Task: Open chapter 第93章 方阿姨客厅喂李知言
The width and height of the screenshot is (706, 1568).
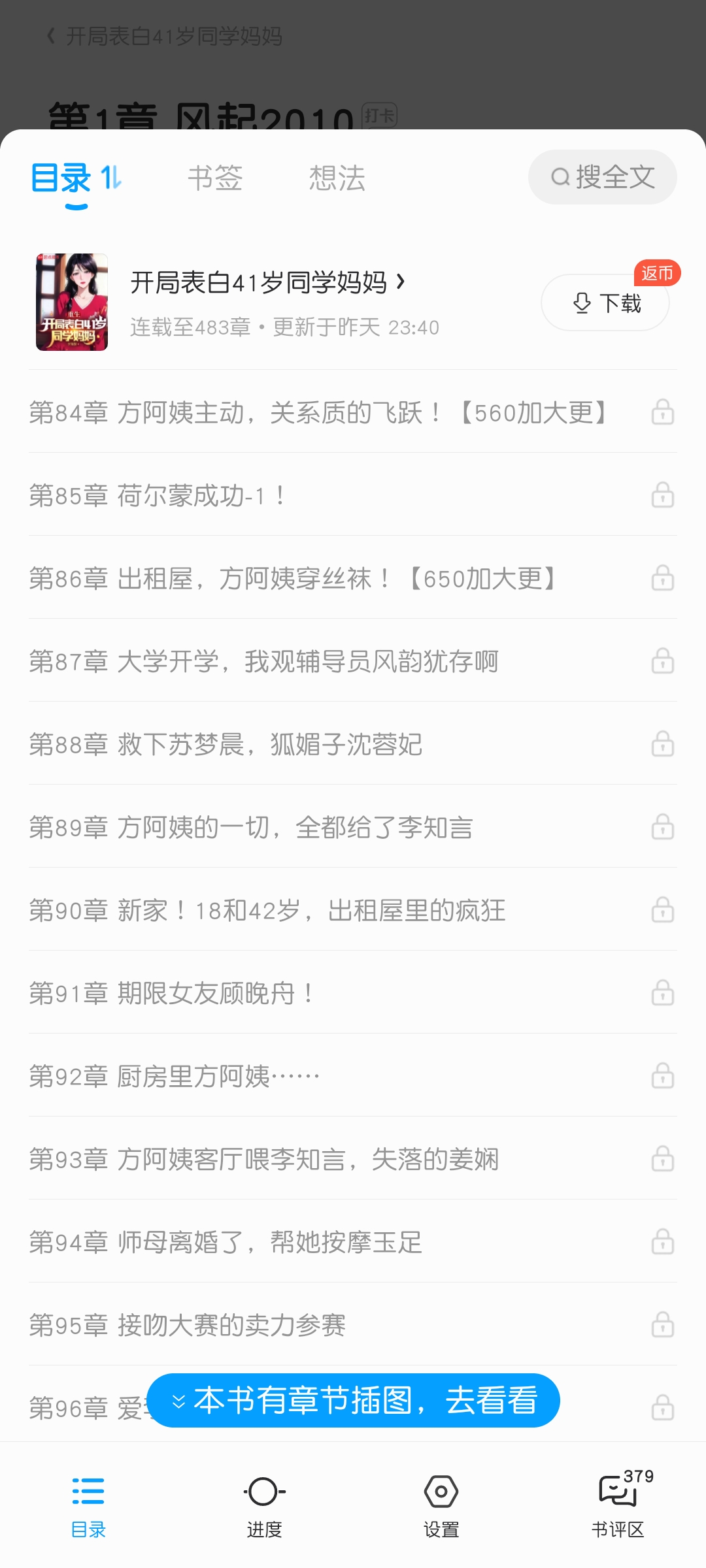Action: [x=353, y=1159]
